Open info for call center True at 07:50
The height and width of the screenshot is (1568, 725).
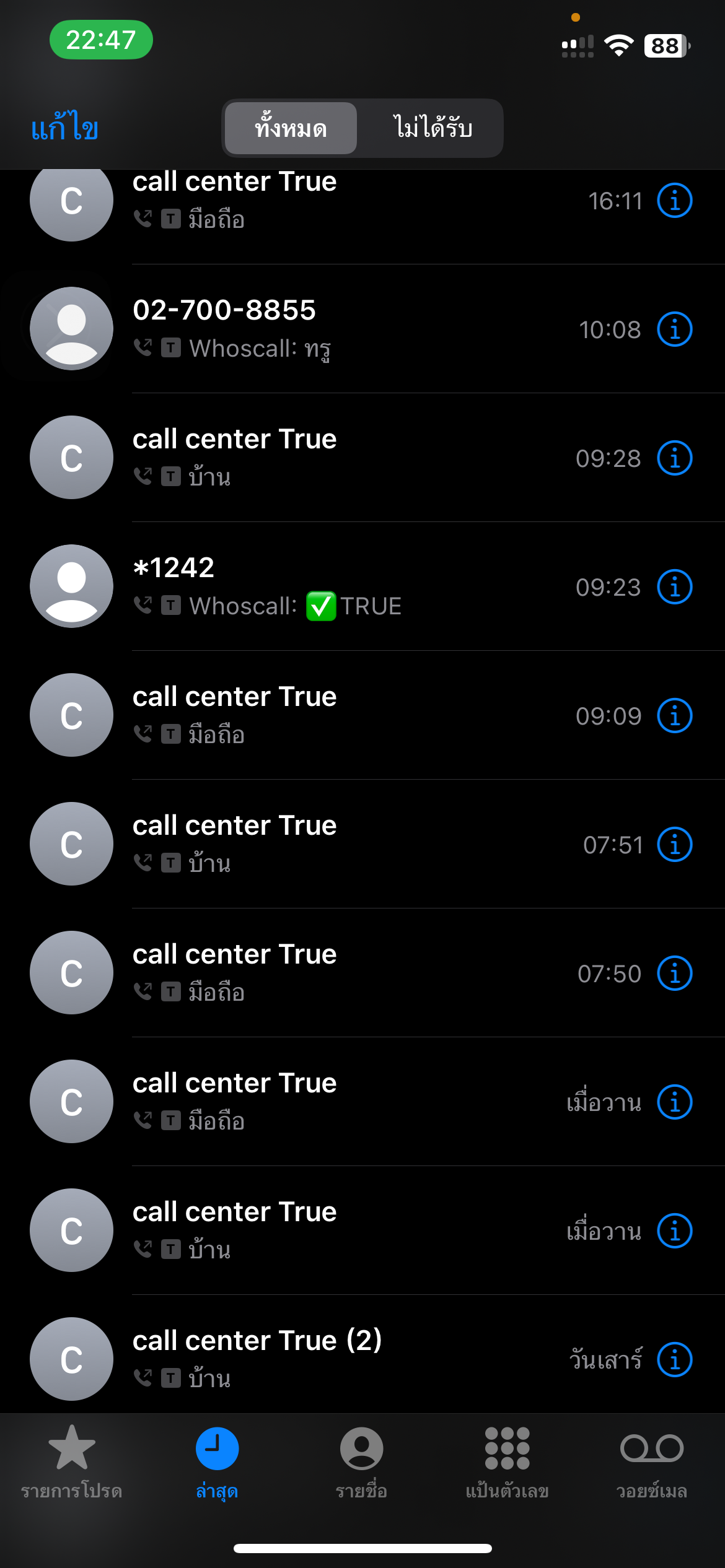point(674,973)
